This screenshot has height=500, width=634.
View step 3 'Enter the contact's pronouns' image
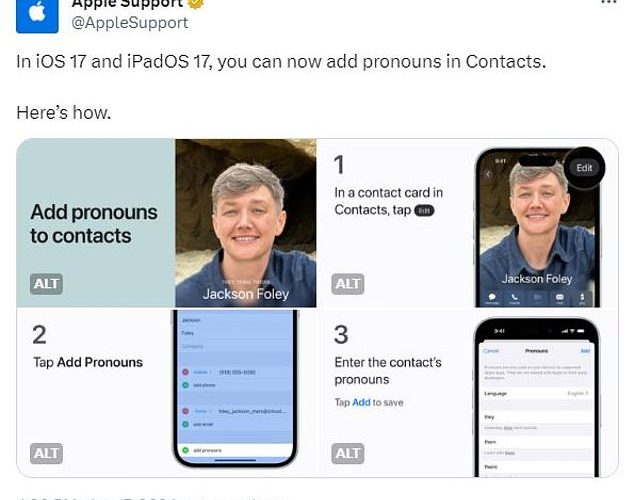coord(468,392)
